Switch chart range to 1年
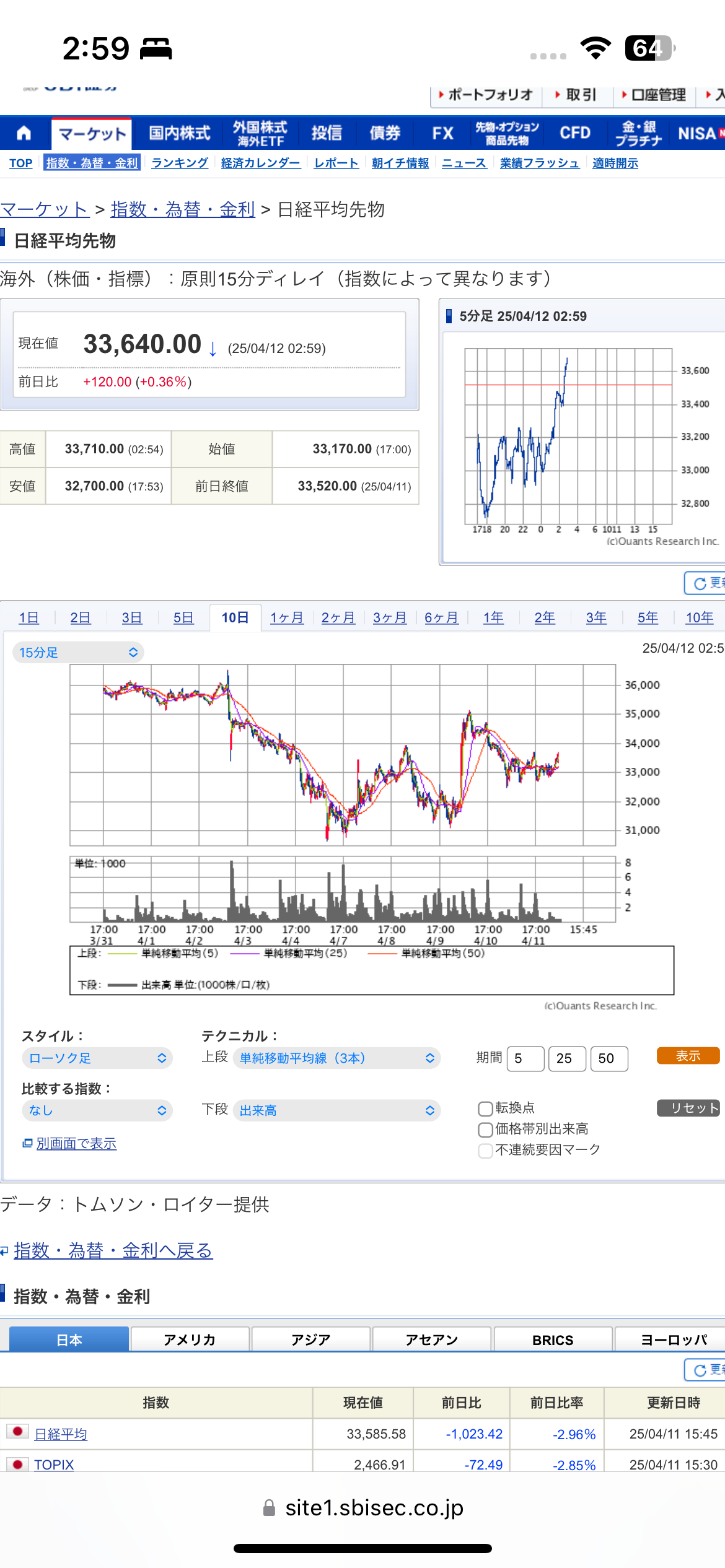This screenshot has height=1568, width=725. [493, 617]
